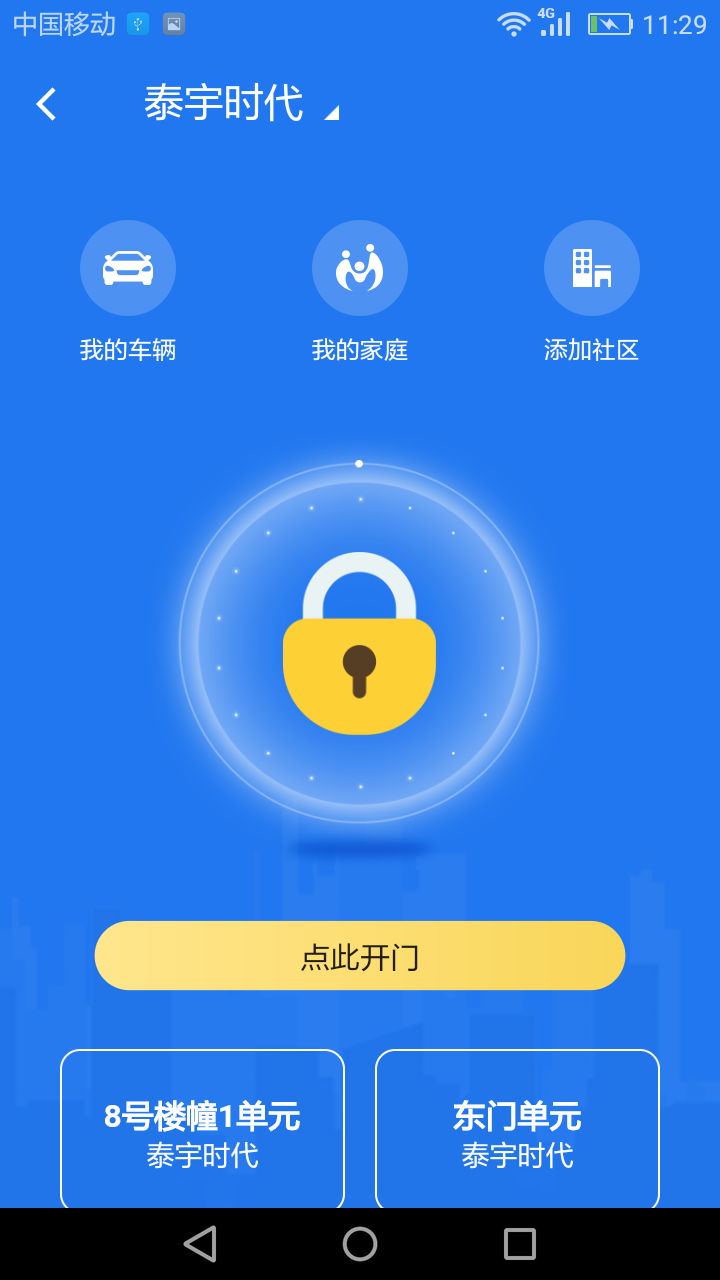Screen dimensions: 720x1280
Task: Tap the 添加社区 building icon
Action: [591, 267]
